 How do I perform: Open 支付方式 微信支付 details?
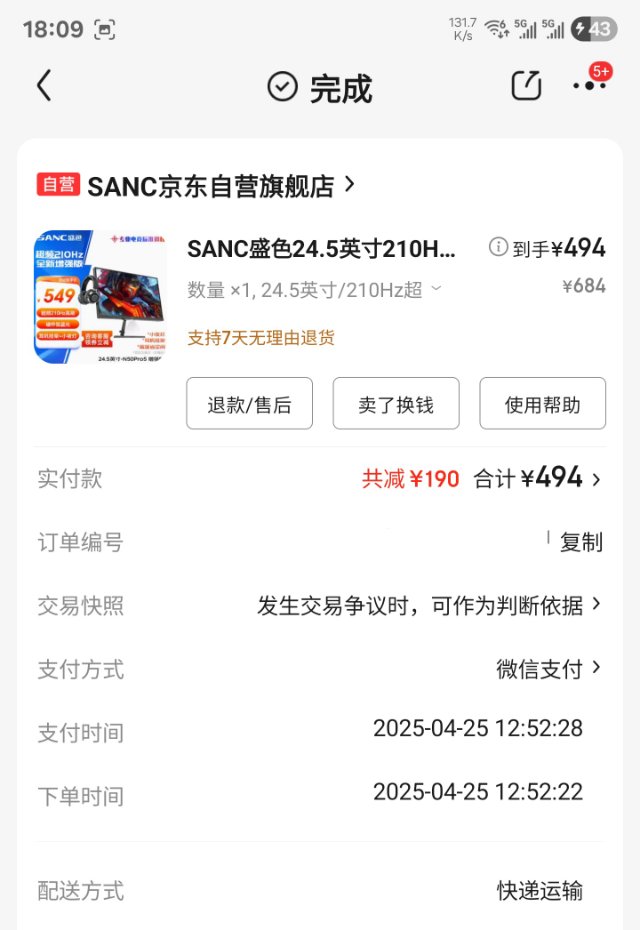click(548, 669)
